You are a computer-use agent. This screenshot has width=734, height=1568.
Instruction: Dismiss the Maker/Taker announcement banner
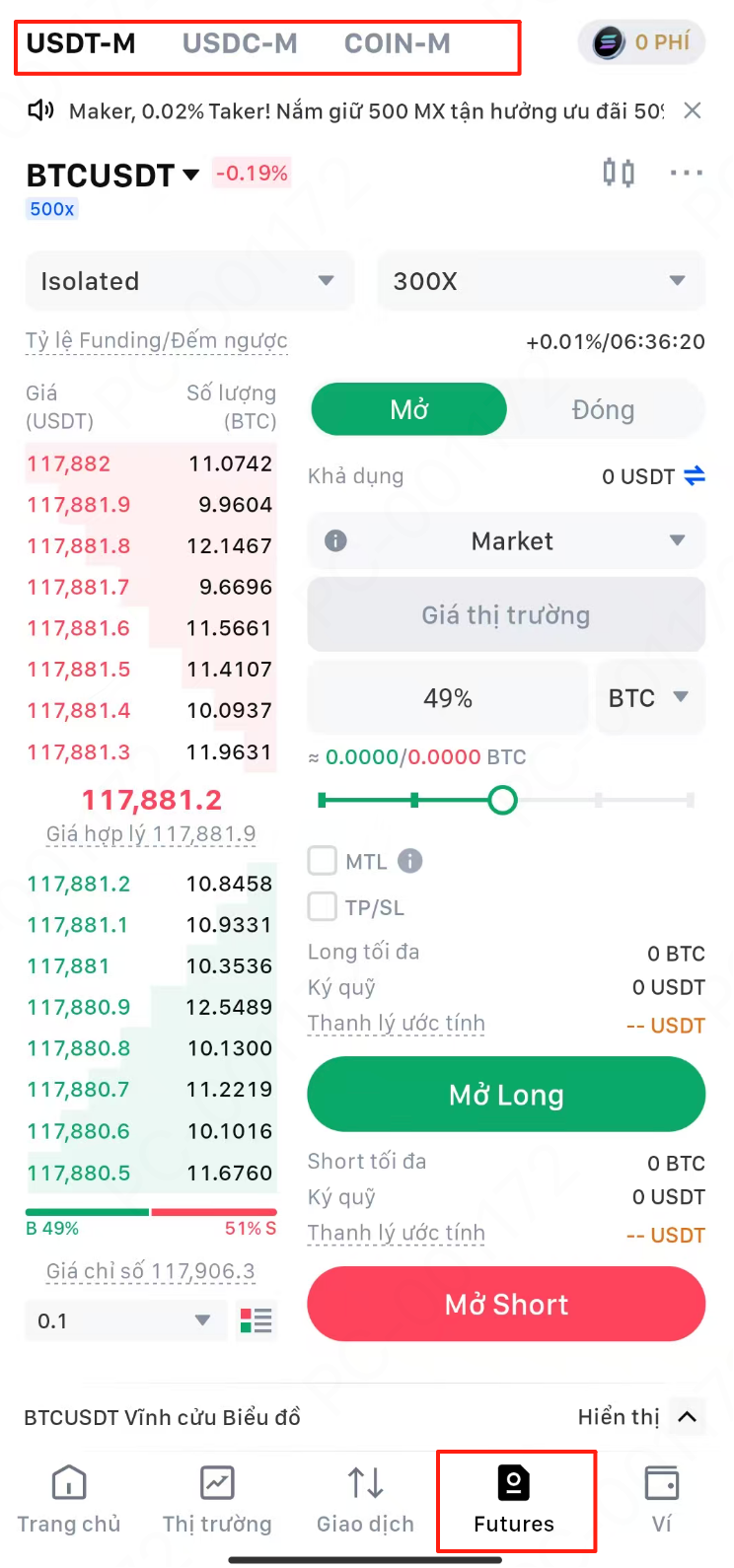tap(693, 110)
